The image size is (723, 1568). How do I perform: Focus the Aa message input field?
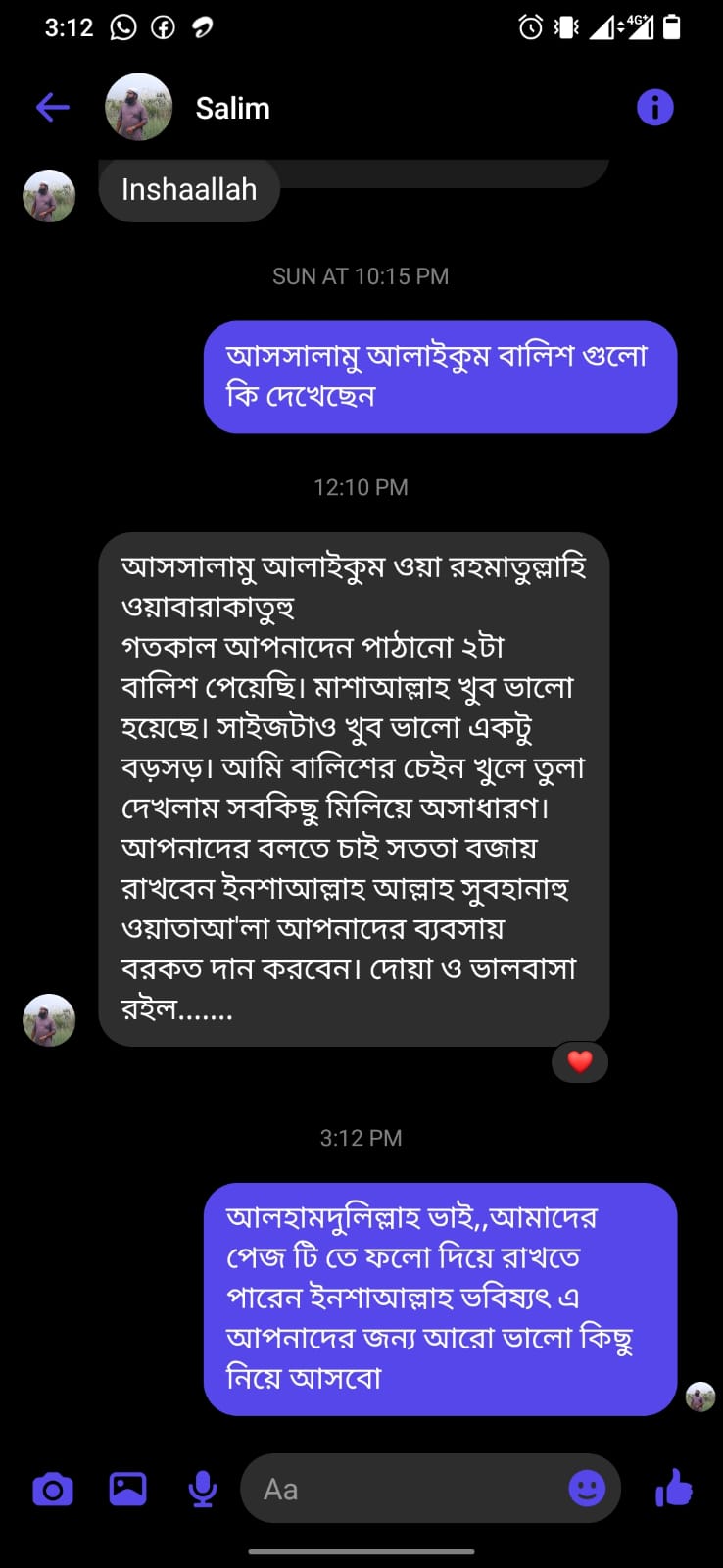(x=402, y=1490)
